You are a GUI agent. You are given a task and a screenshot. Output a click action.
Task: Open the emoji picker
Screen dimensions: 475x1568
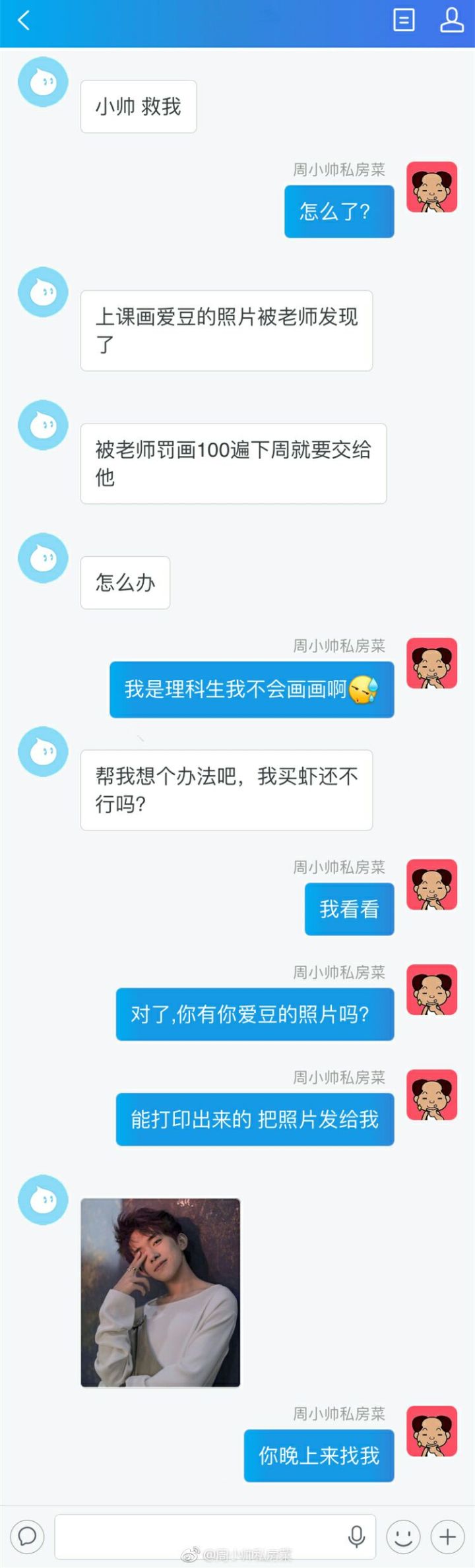[x=403, y=1536]
